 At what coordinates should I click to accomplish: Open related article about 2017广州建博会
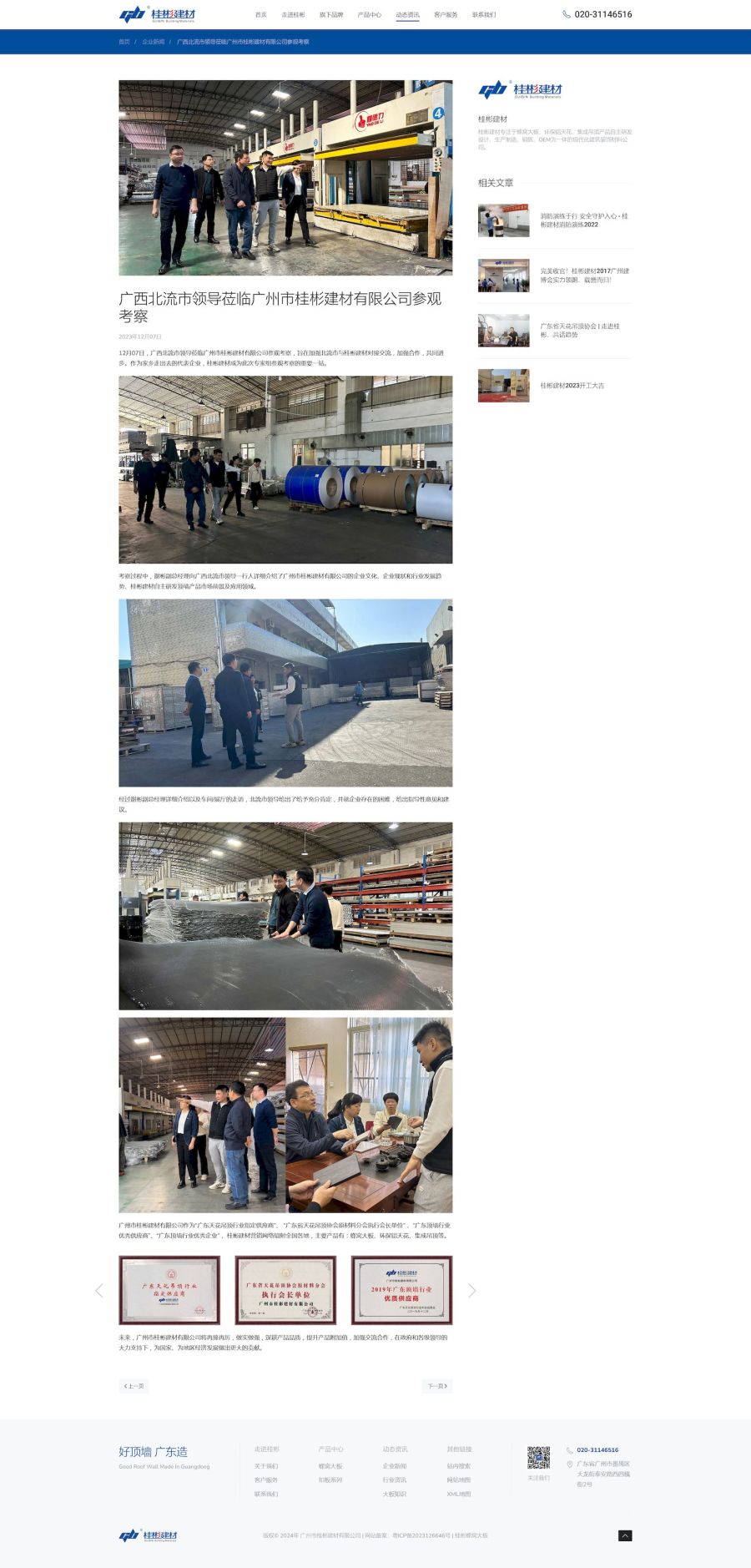click(583, 276)
